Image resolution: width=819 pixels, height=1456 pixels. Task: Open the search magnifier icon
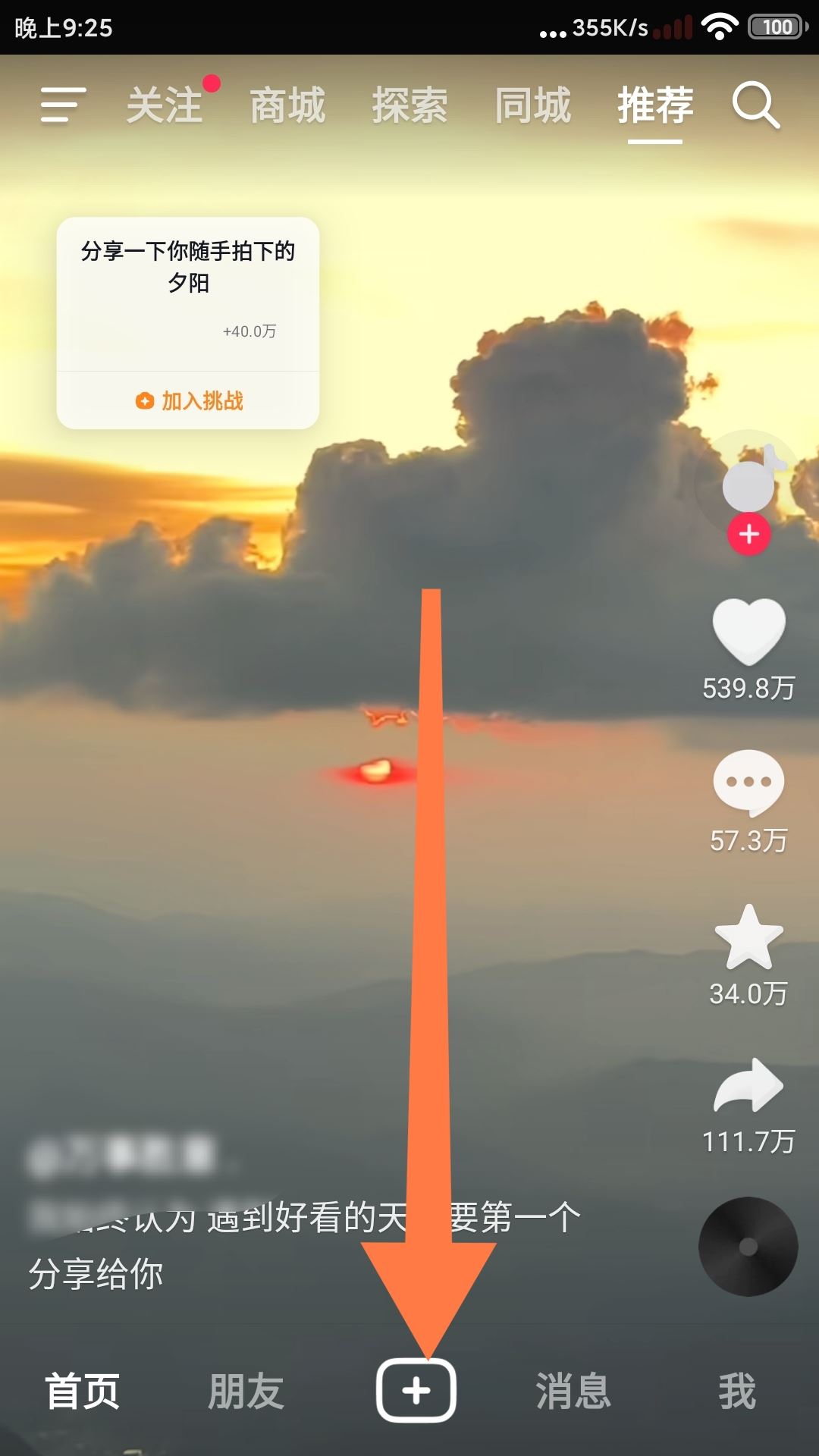[755, 105]
